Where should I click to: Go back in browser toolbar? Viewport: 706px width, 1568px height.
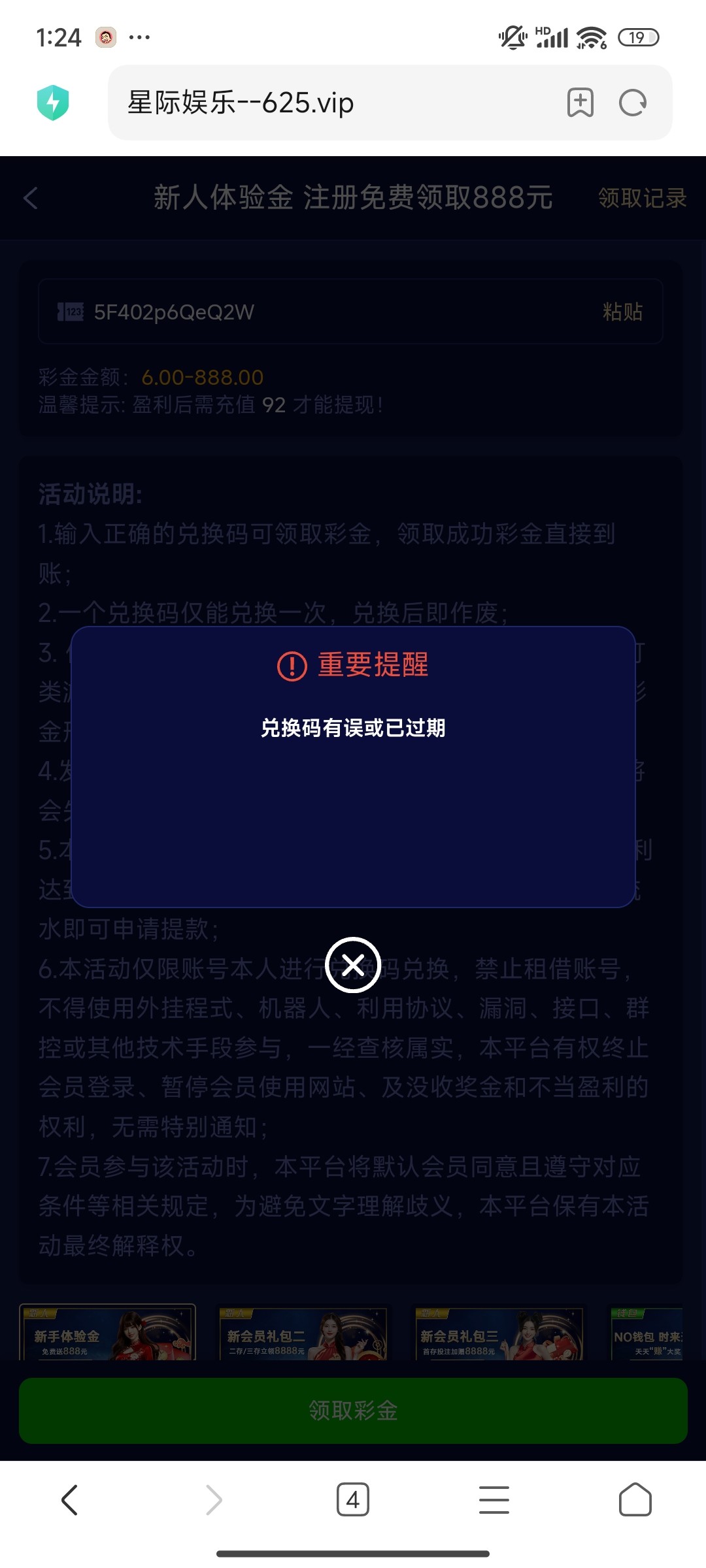click(x=70, y=1499)
